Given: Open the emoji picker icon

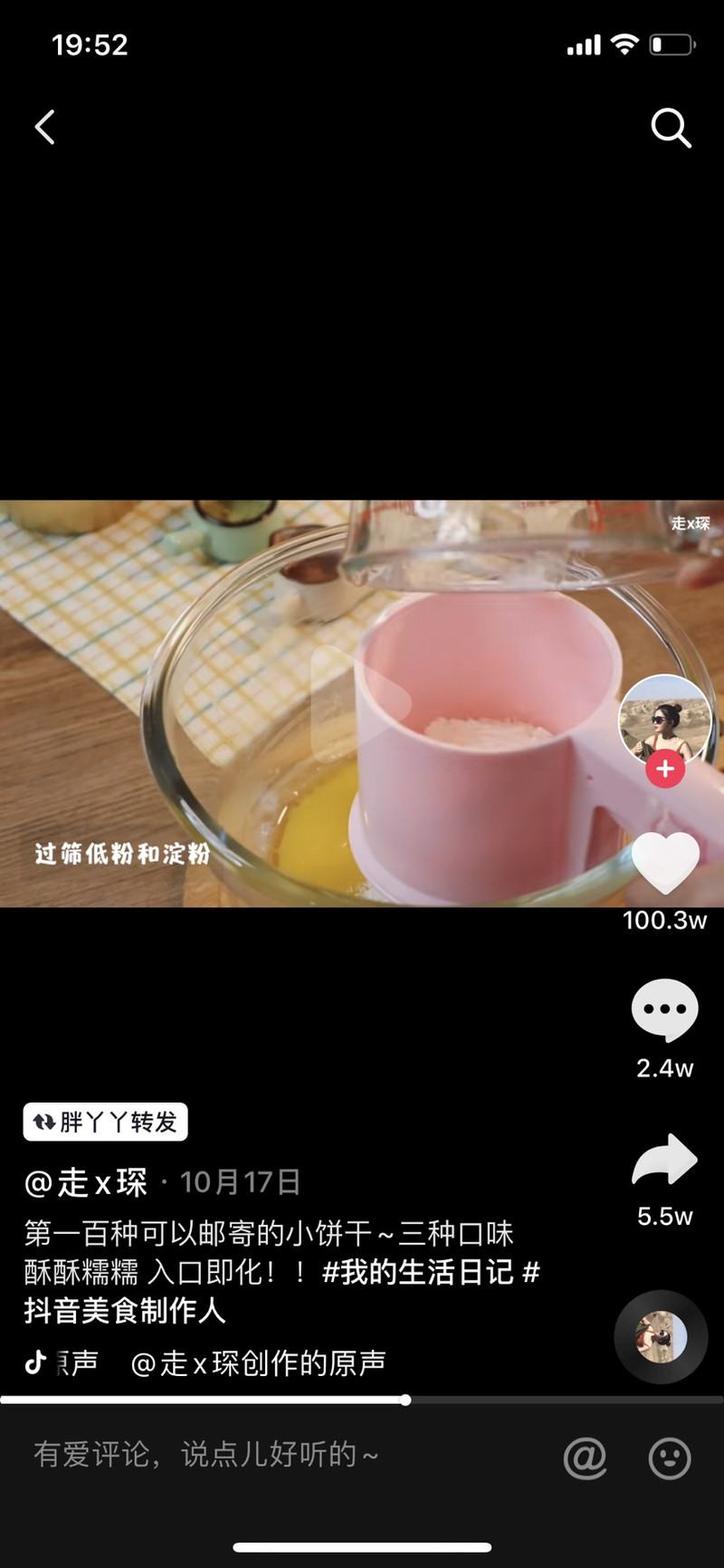Looking at the screenshot, I should pyautogui.click(x=670, y=1458).
